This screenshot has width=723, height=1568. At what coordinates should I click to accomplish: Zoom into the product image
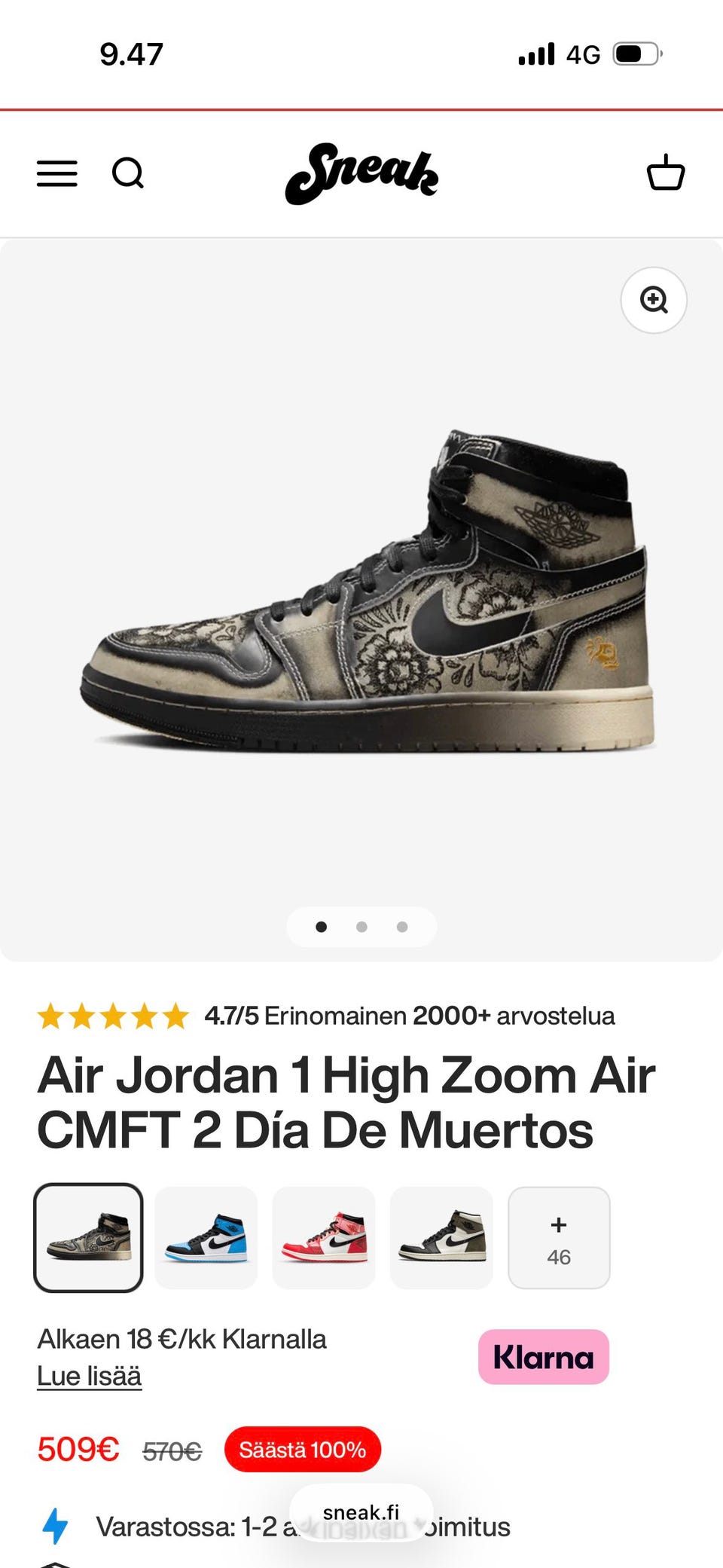point(653,300)
